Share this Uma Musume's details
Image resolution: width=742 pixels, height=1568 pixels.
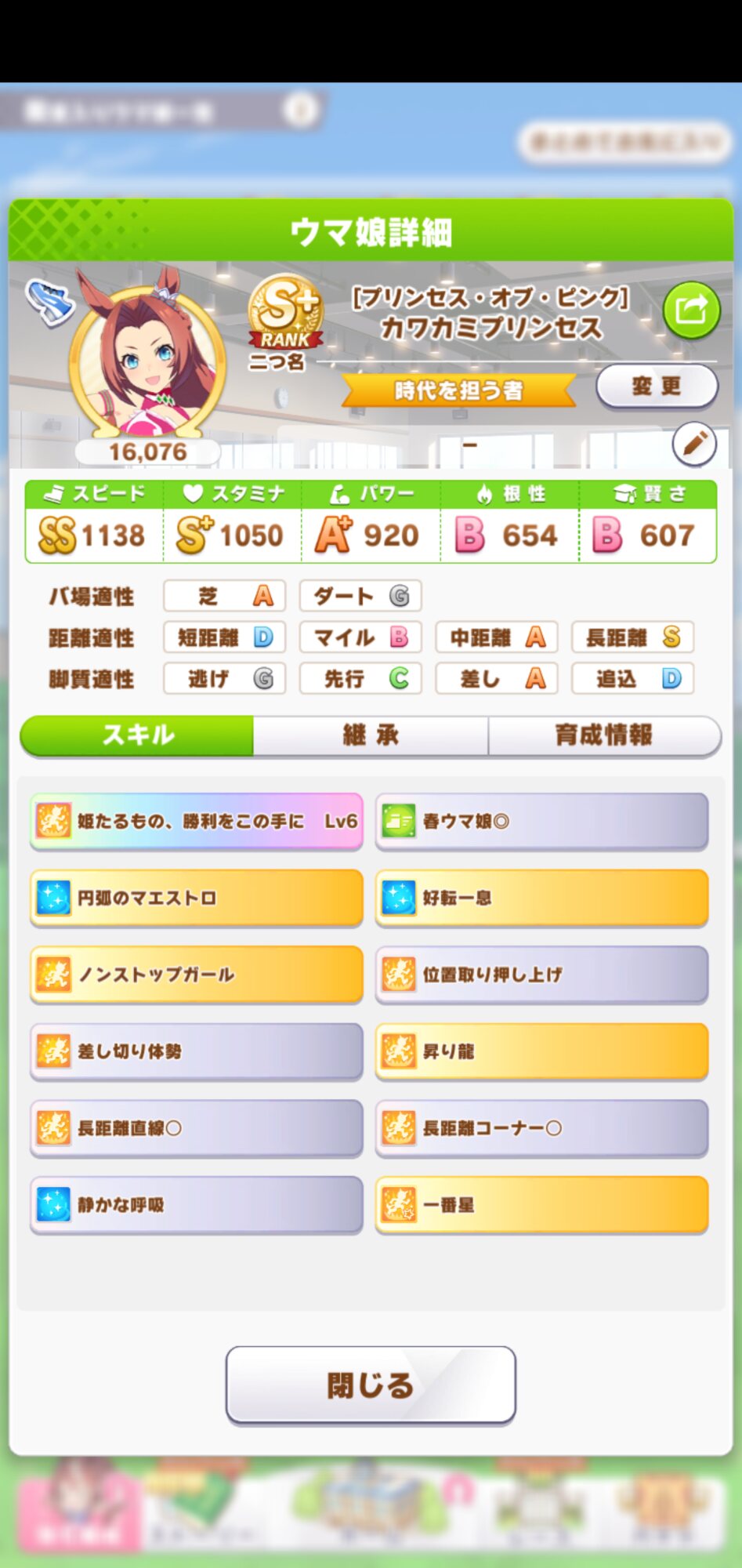(x=691, y=310)
